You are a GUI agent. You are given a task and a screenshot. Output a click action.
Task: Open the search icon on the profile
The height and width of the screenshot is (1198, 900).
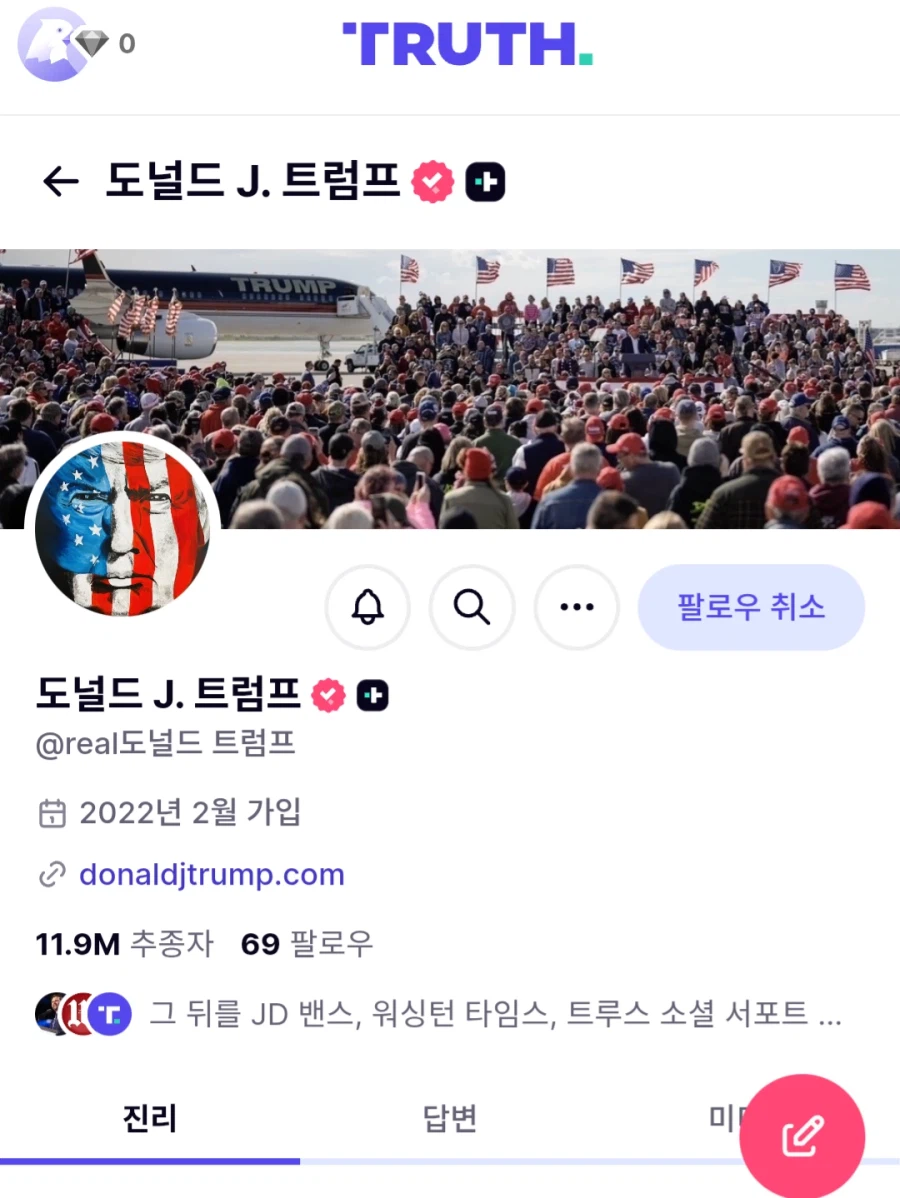click(472, 607)
